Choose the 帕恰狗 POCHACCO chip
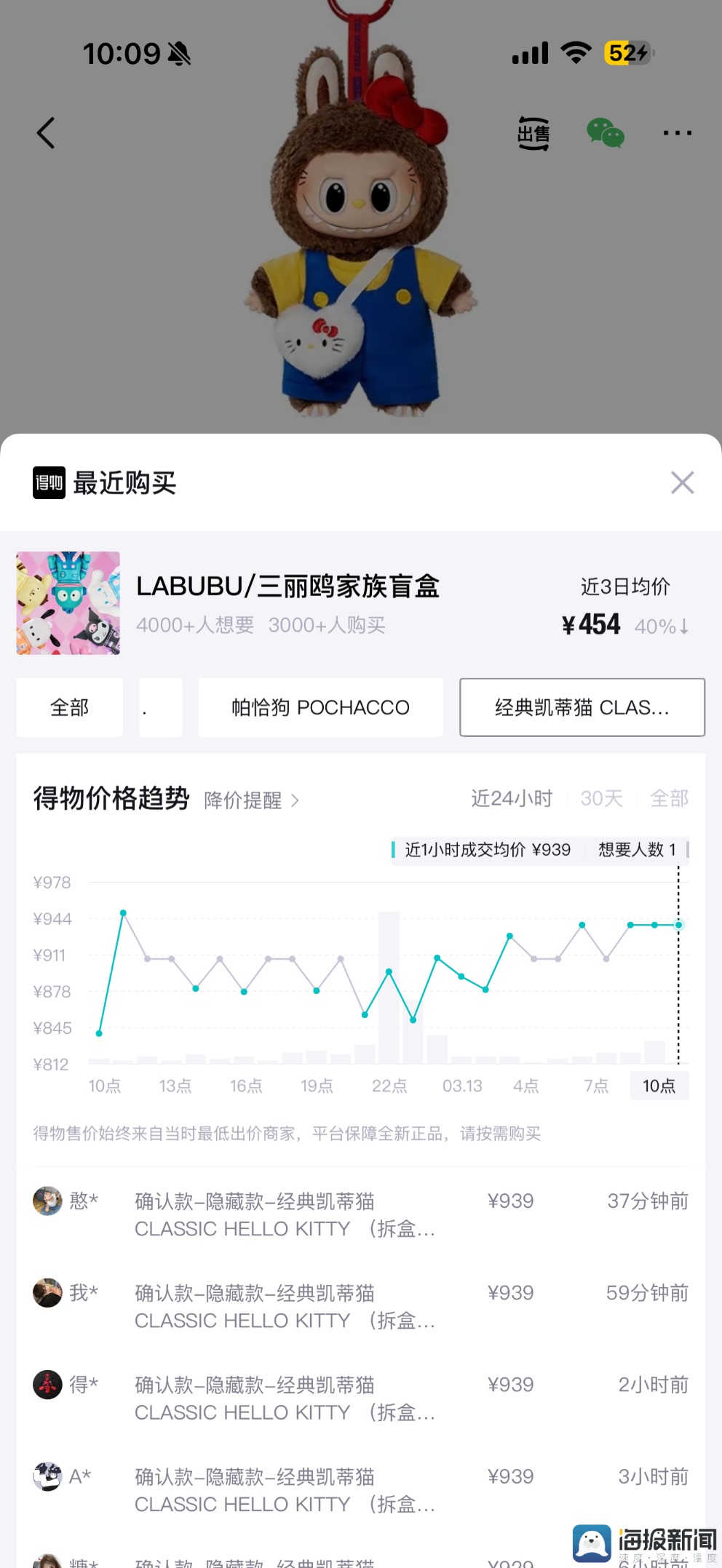 (x=320, y=707)
